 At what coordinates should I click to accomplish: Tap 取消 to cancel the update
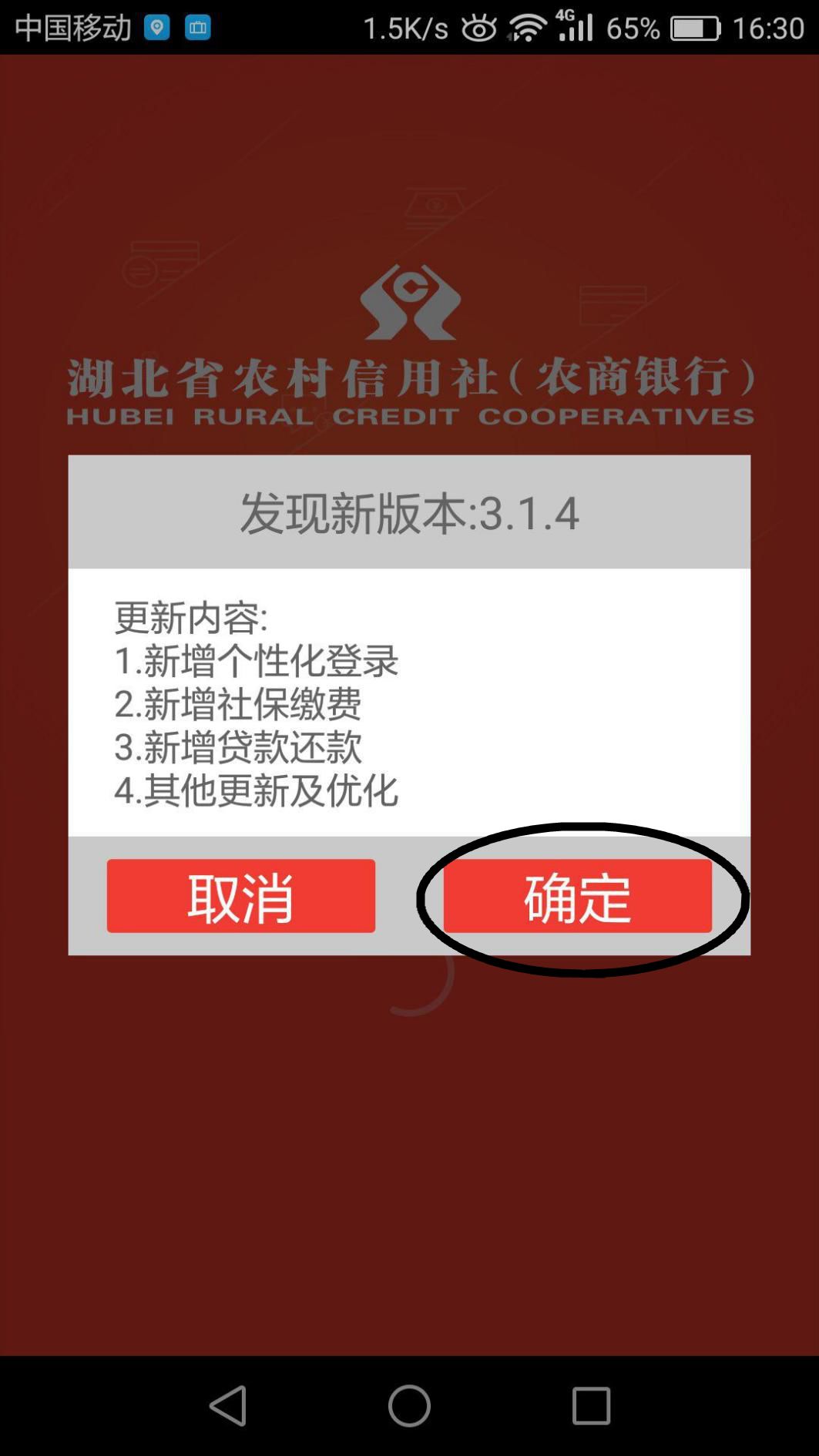point(240,896)
